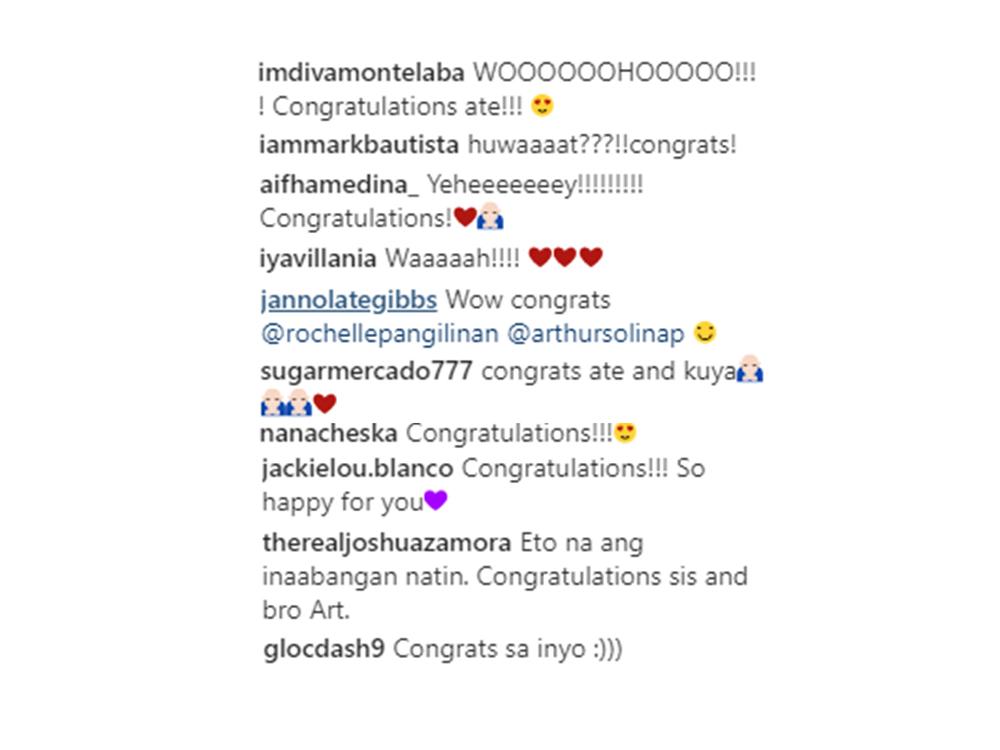Open therealjoshuazamora's profile
This screenshot has width=1000, height=750.
click(x=386, y=544)
